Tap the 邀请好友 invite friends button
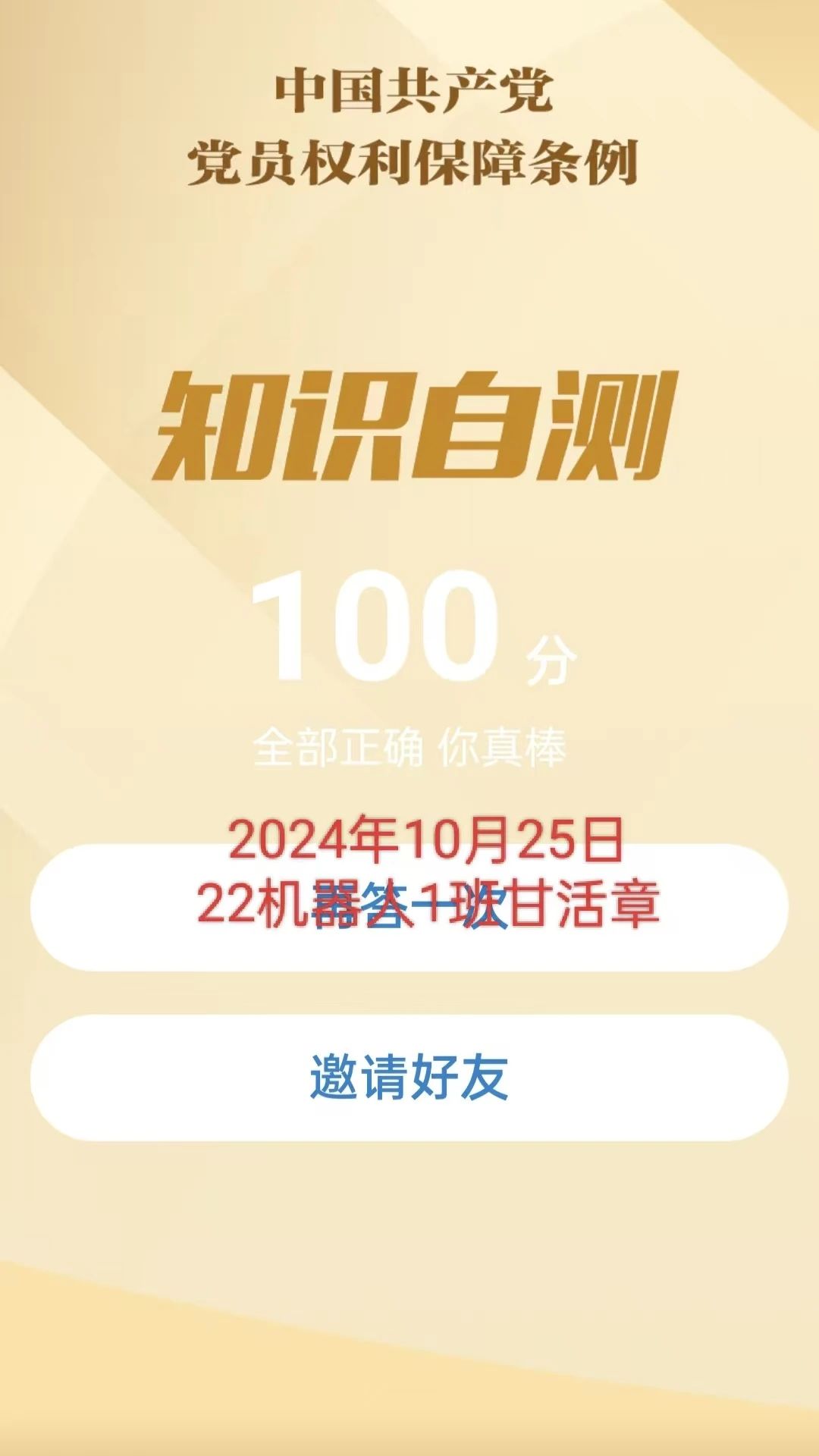 point(409,1078)
